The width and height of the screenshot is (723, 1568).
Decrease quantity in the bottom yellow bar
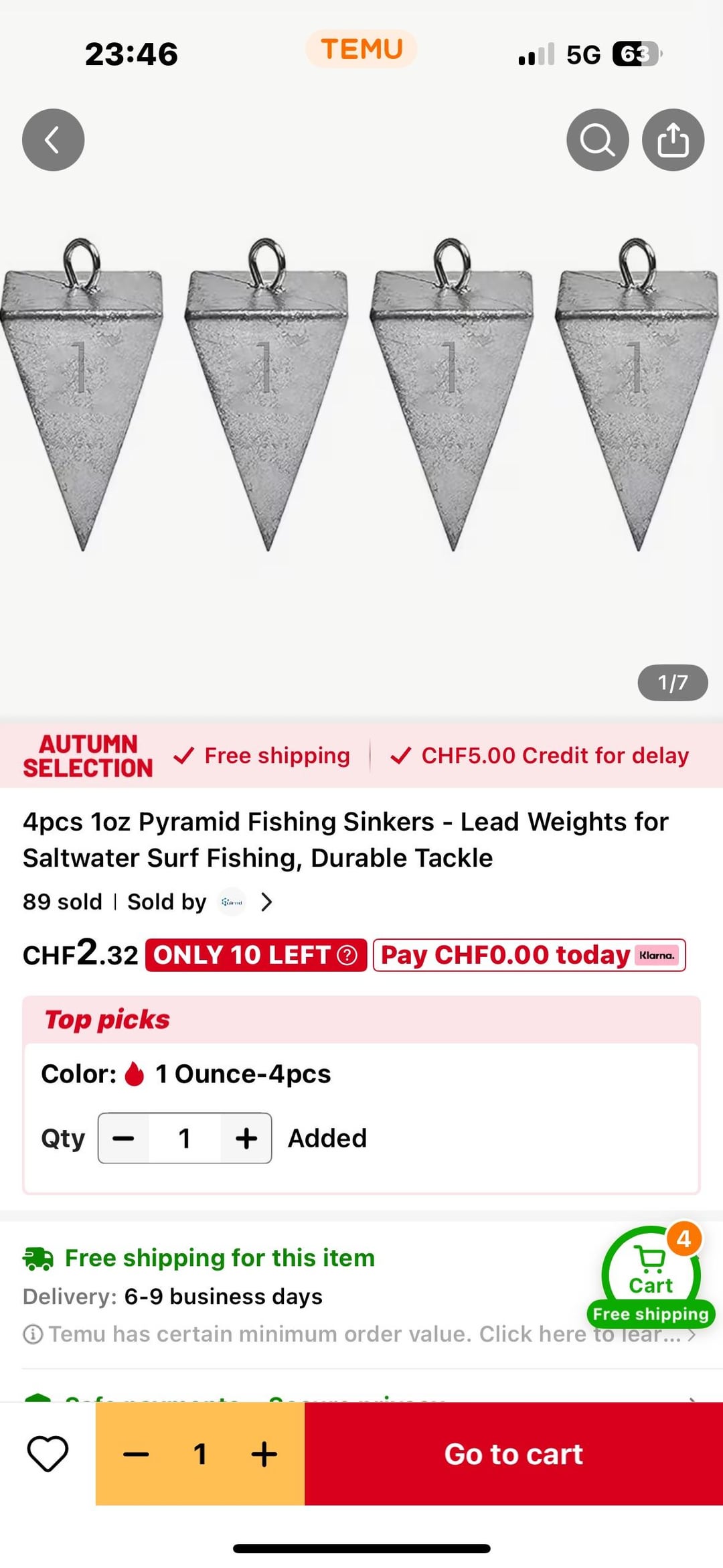click(136, 1453)
